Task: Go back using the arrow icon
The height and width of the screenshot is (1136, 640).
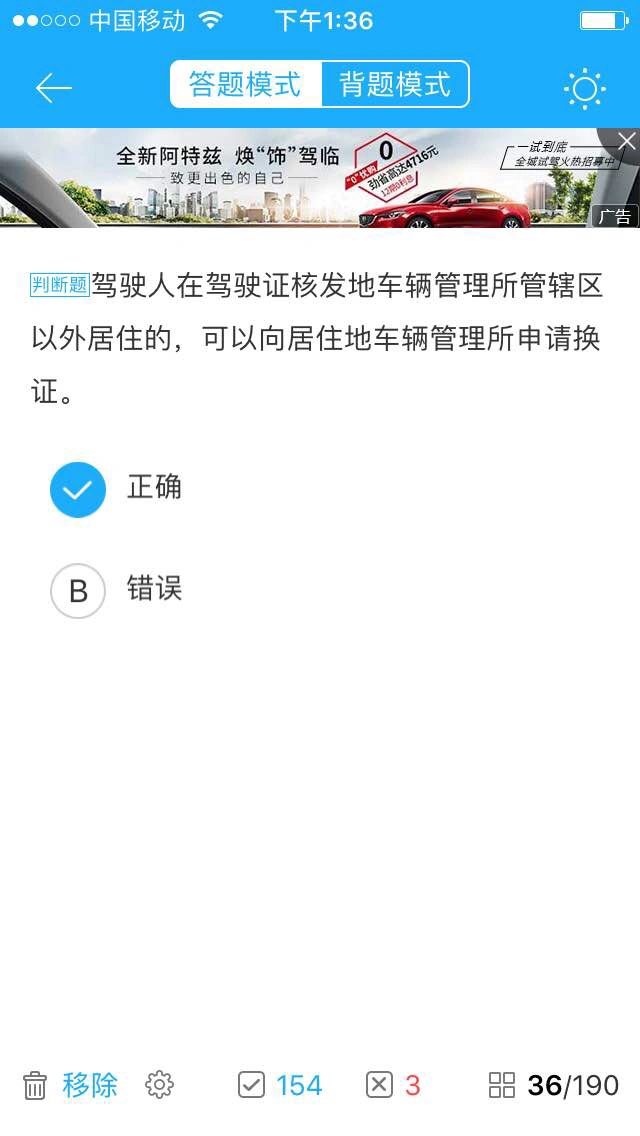Action: click(54, 88)
